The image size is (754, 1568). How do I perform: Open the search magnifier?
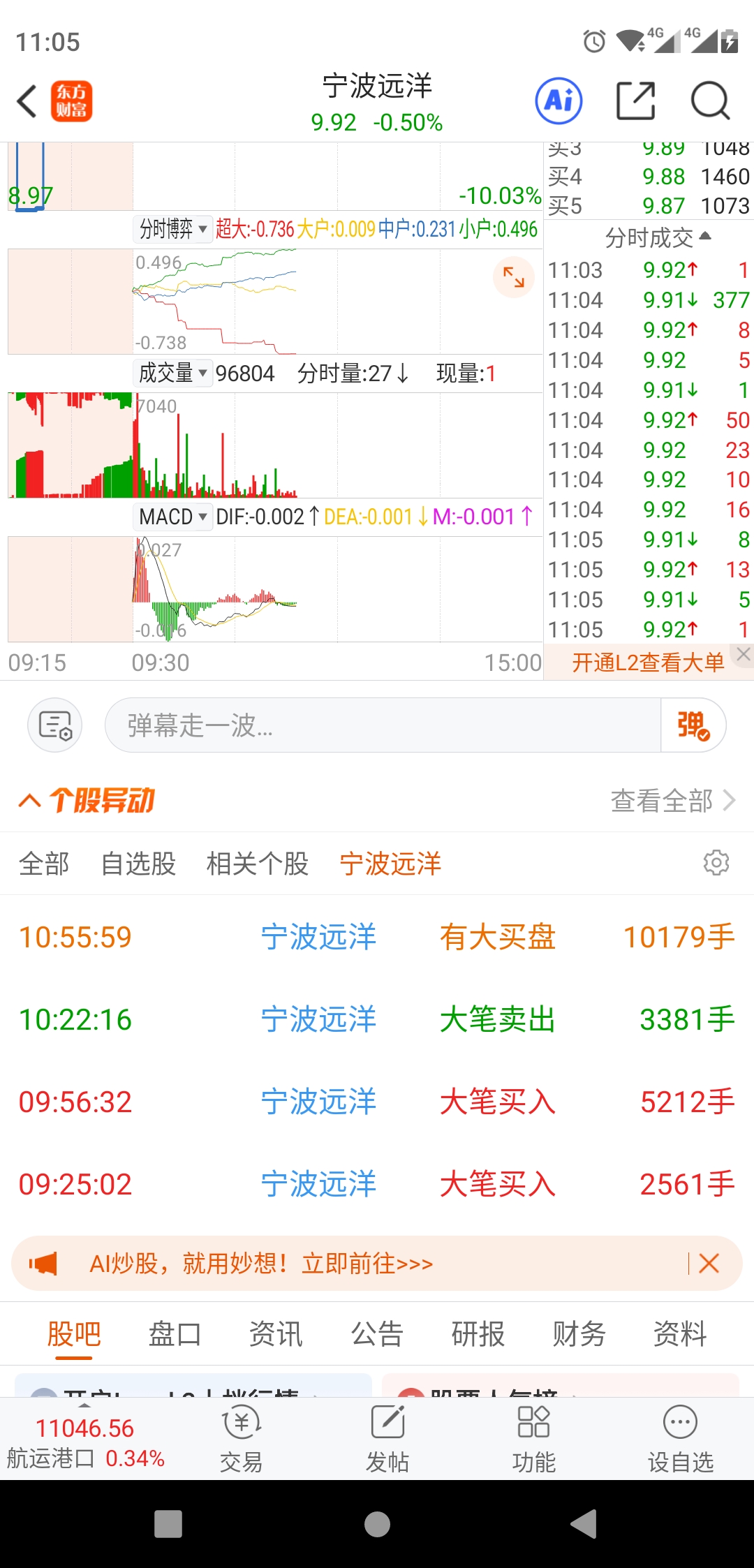pyautogui.click(x=710, y=101)
